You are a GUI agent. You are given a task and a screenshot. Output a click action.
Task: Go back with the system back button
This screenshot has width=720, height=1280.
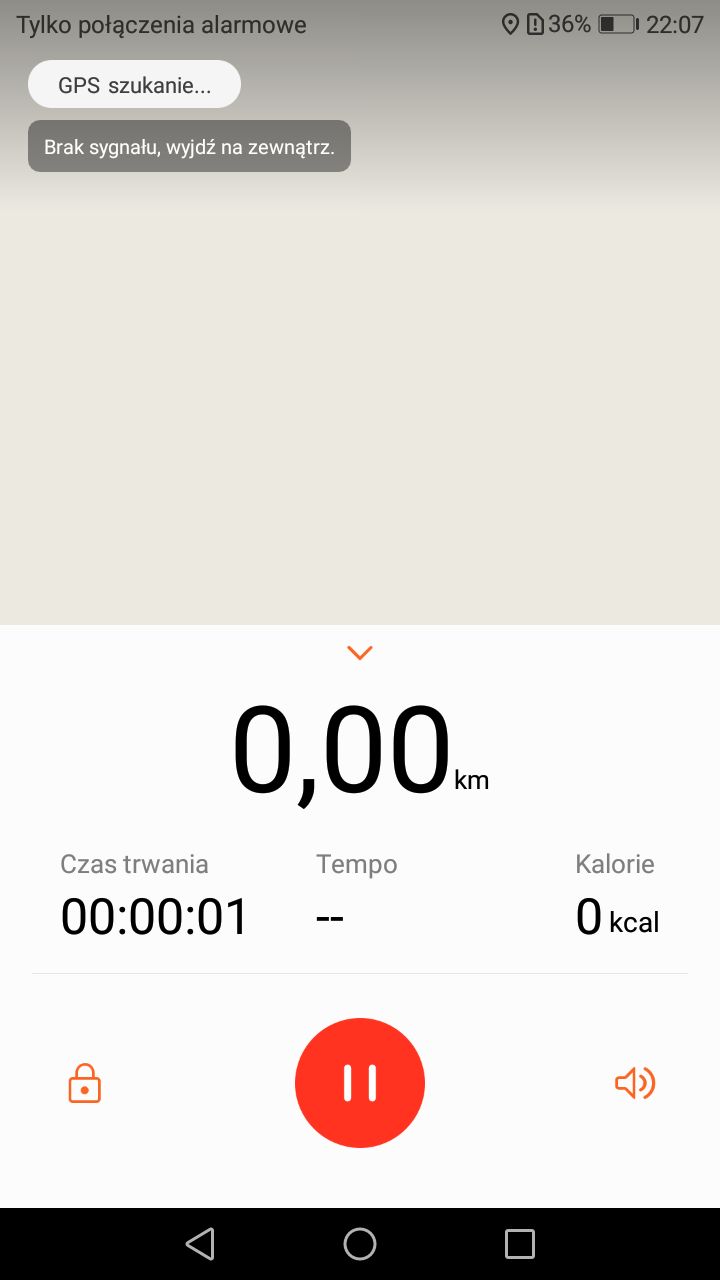tap(200, 1244)
